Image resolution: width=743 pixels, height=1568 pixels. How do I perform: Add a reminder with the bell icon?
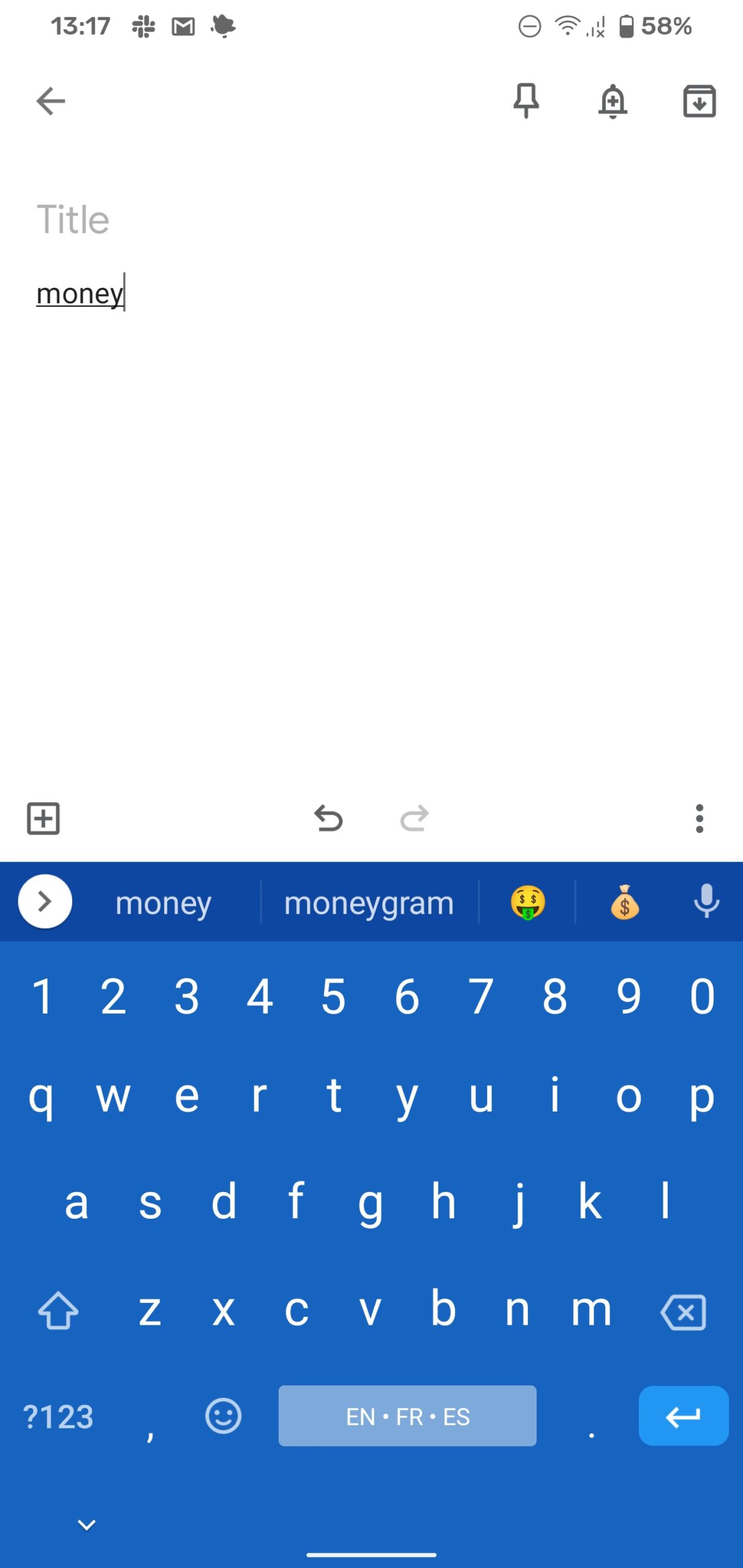pos(613,101)
